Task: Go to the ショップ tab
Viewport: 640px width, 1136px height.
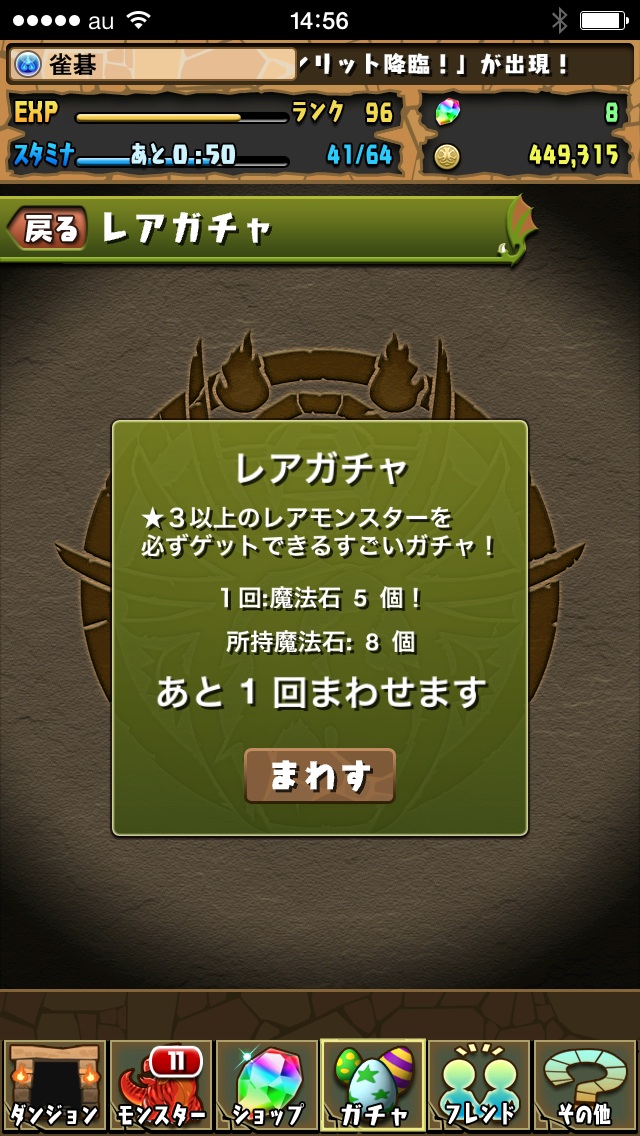Action: 266,1086
